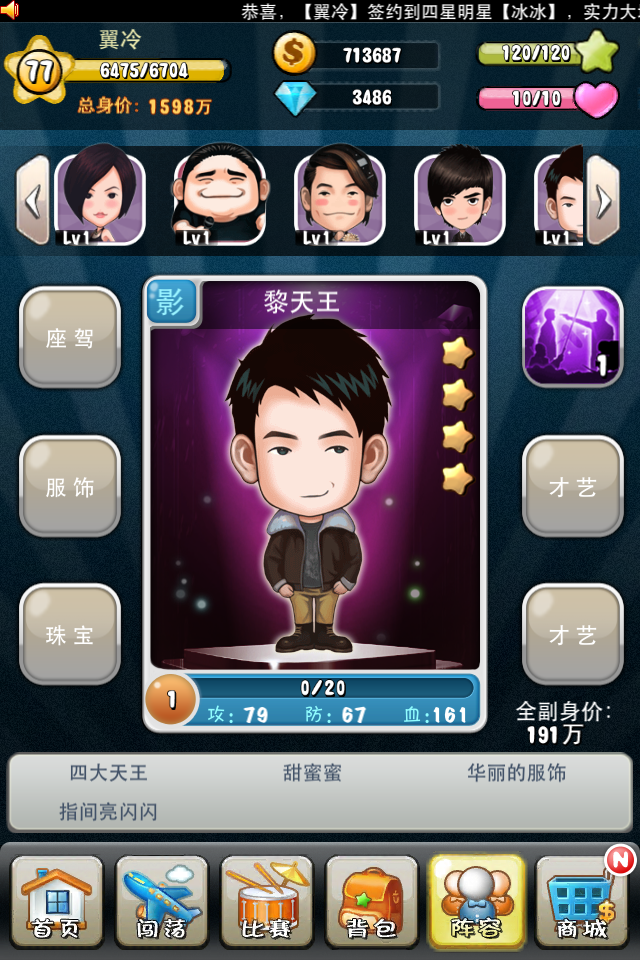Show next characters with the right arrow

point(603,200)
